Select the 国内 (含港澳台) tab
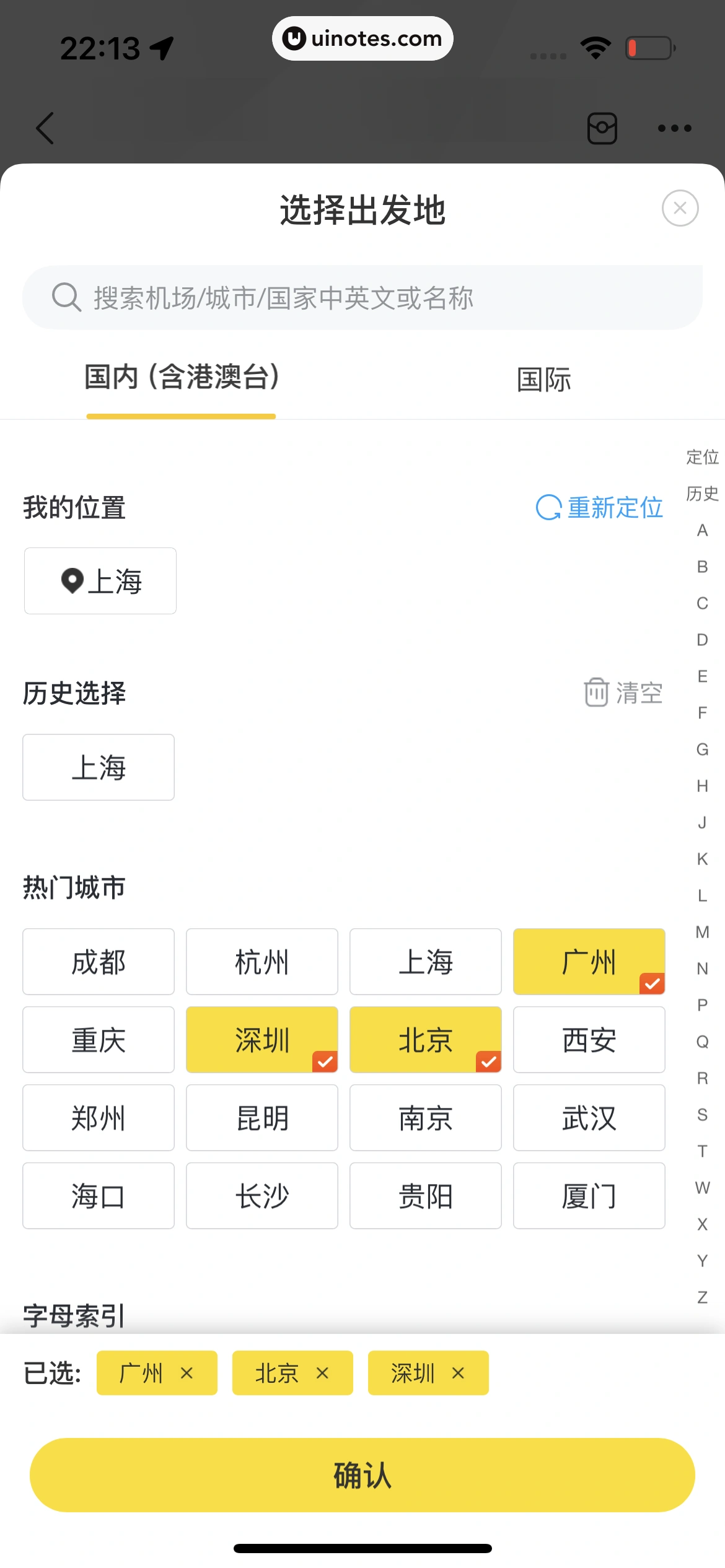Viewport: 725px width, 1568px height. click(181, 378)
